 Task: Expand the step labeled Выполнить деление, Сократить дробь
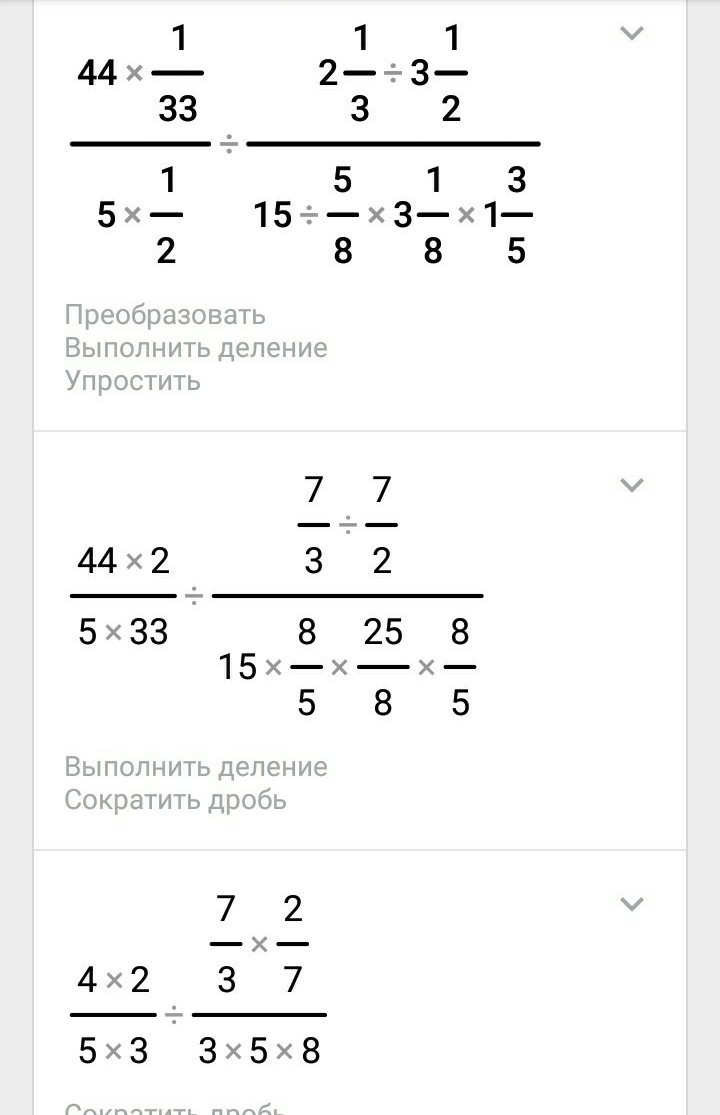point(632,485)
